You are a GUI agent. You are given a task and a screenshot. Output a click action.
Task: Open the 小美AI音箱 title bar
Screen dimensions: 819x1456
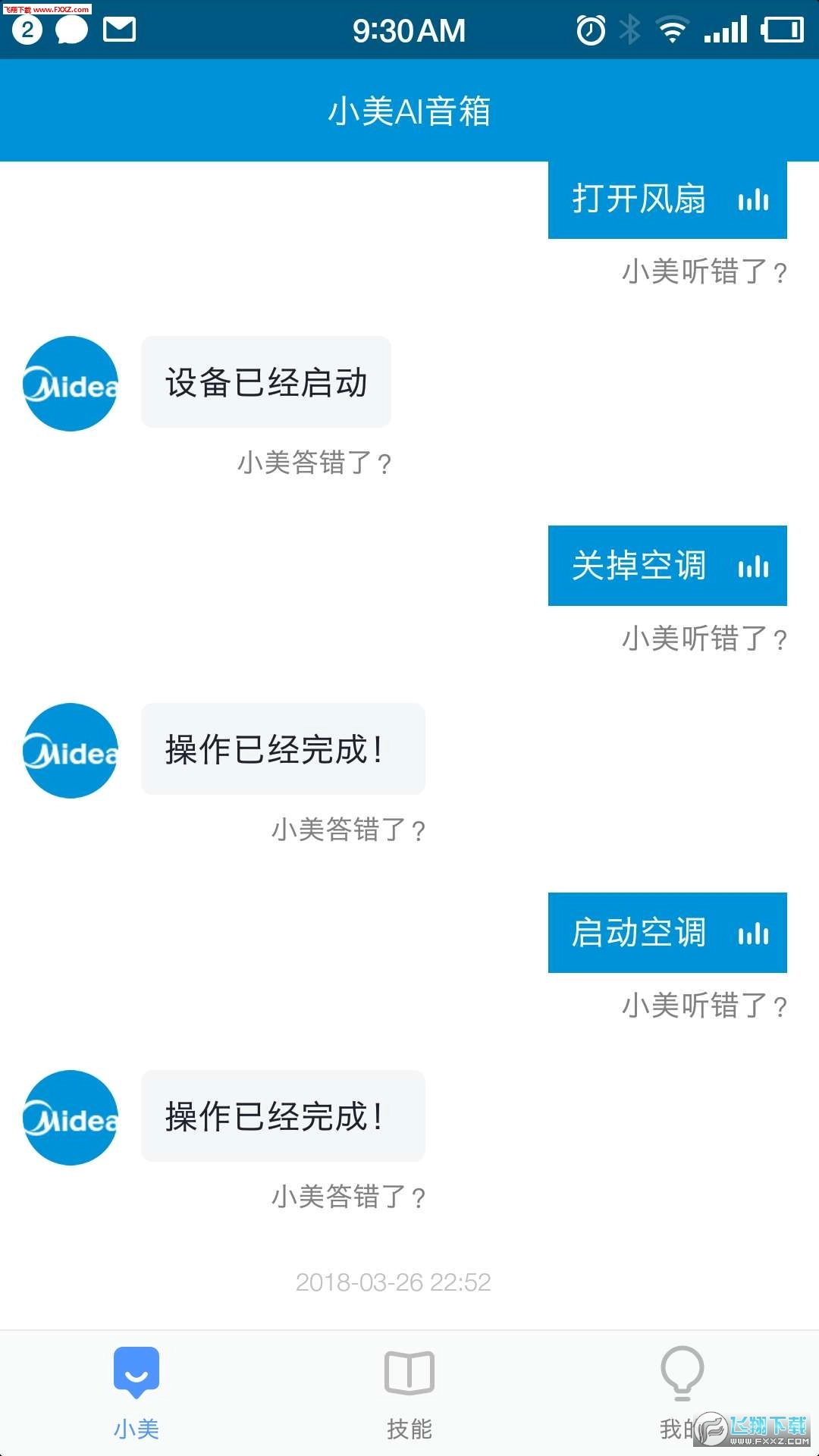pos(409,111)
